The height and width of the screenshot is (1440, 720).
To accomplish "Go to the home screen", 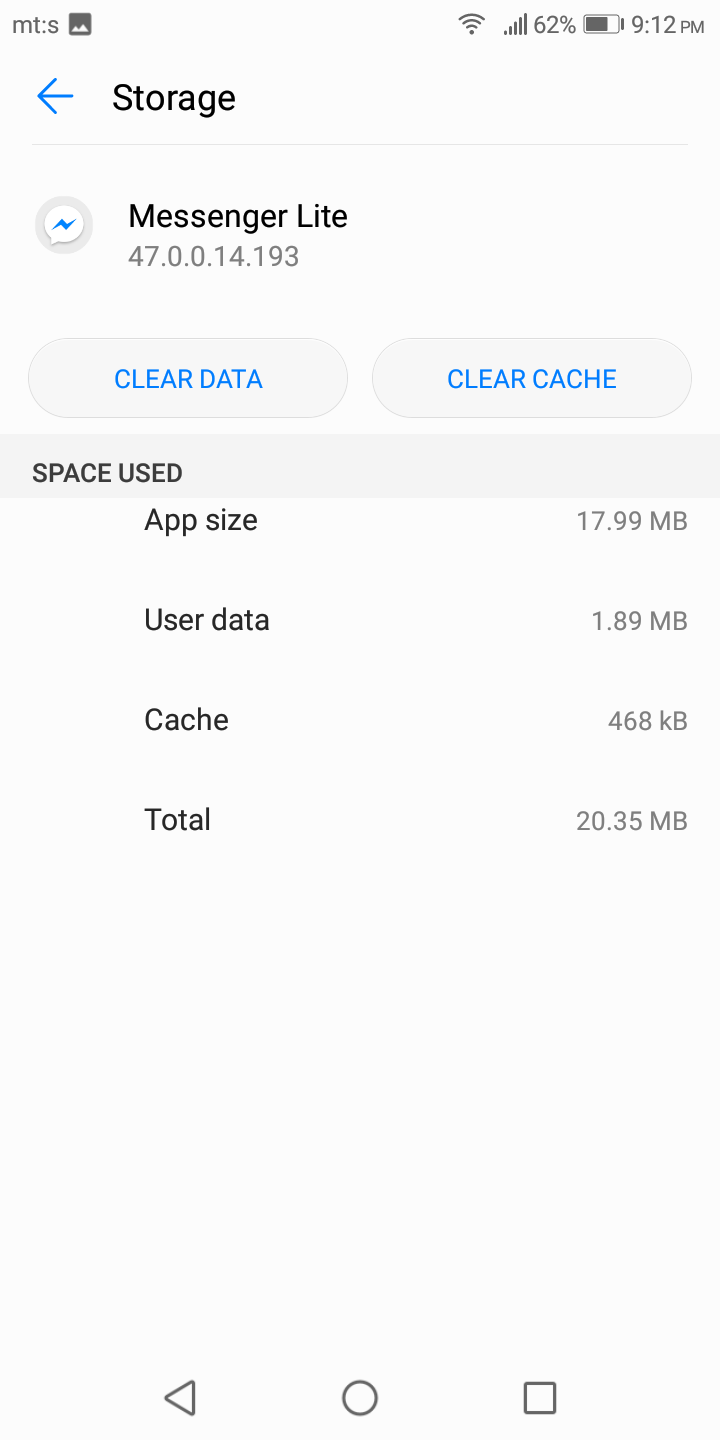I will (x=360, y=1397).
